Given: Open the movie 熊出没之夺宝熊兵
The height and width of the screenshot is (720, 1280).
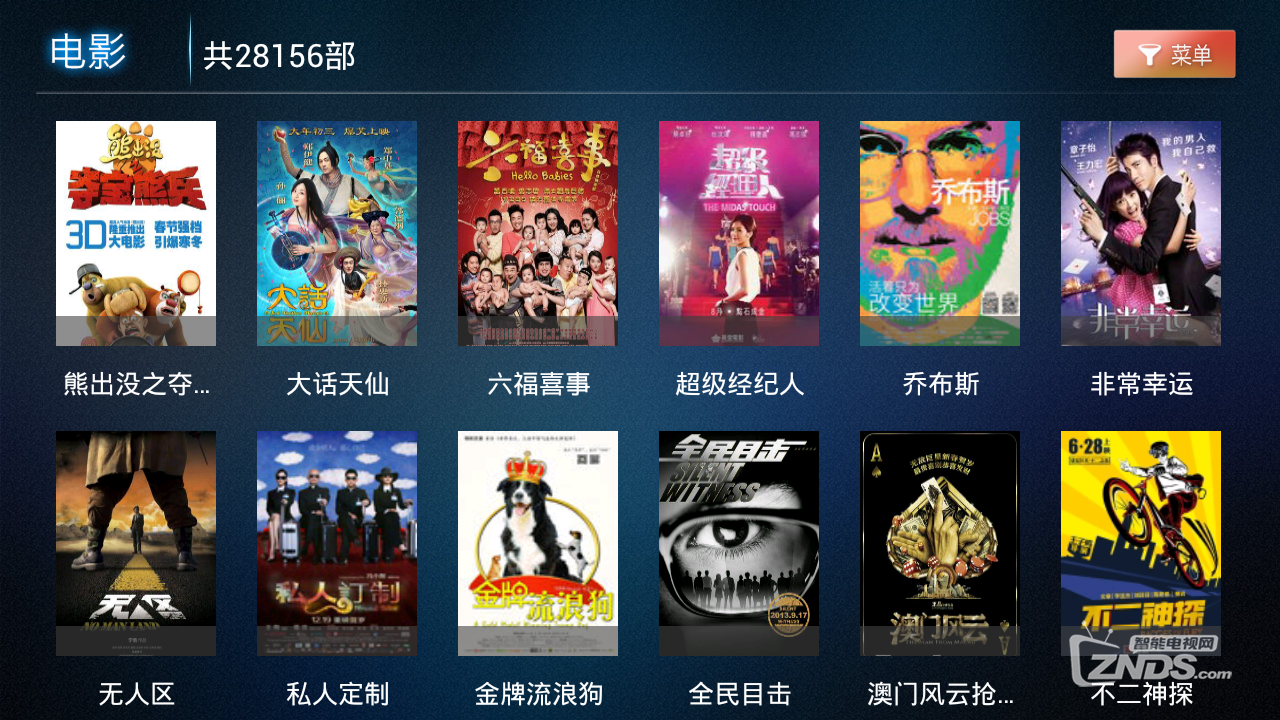Looking at the screenshot, I should (136, 233).
